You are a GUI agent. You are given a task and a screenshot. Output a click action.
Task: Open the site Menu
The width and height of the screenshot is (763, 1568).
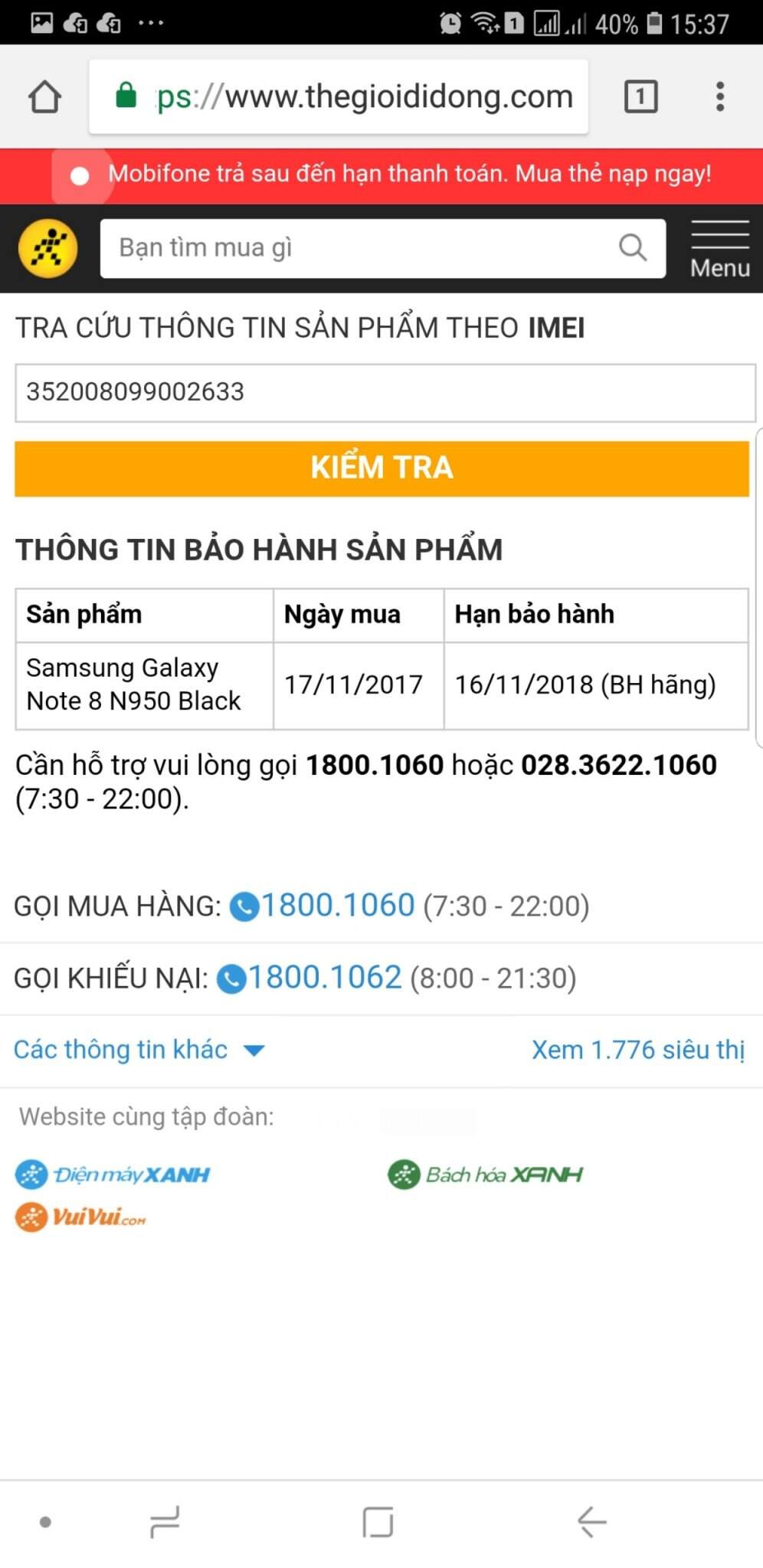(x=719, y=249)
